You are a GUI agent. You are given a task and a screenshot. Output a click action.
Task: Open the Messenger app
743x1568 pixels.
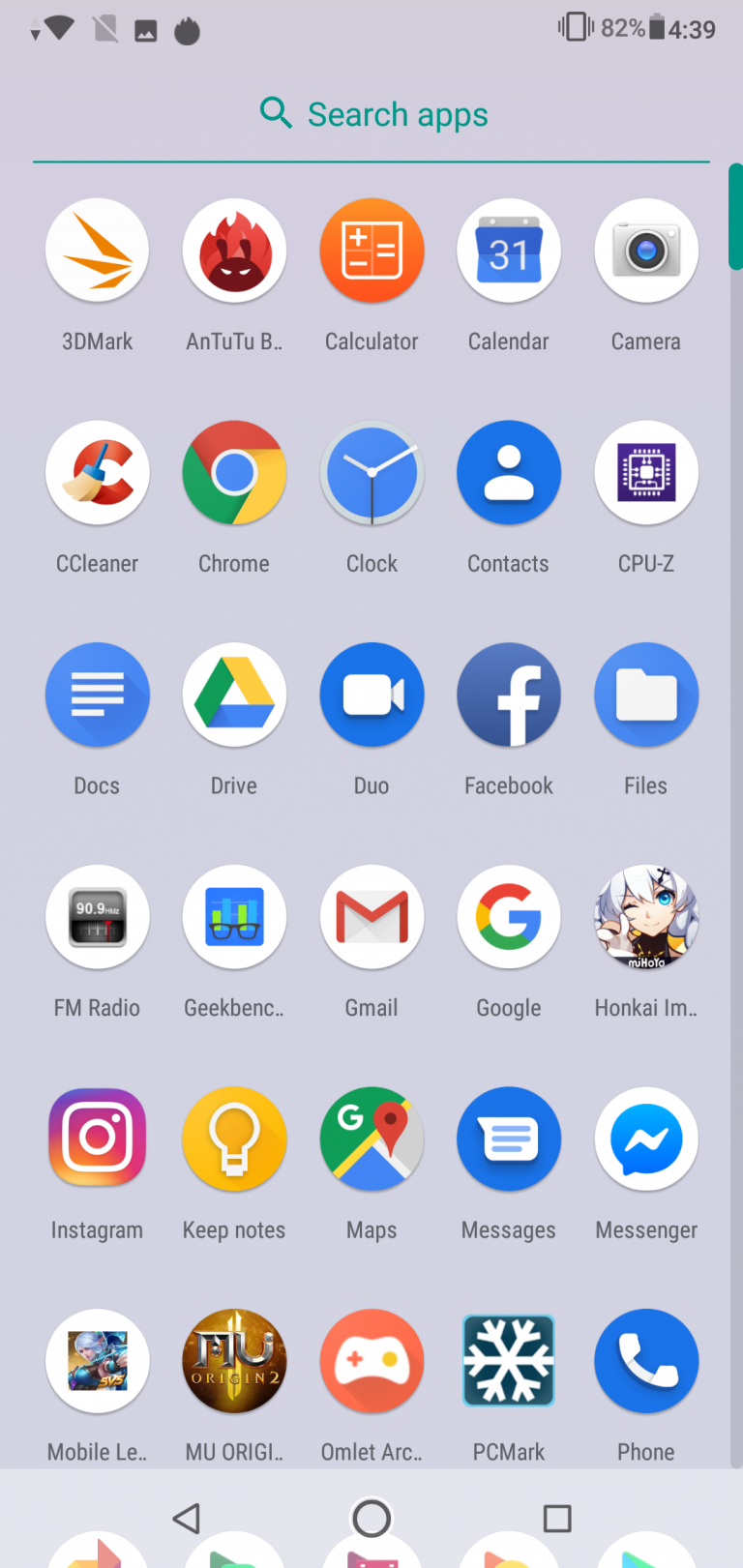pyautogui.click(x=646, y=1139)
